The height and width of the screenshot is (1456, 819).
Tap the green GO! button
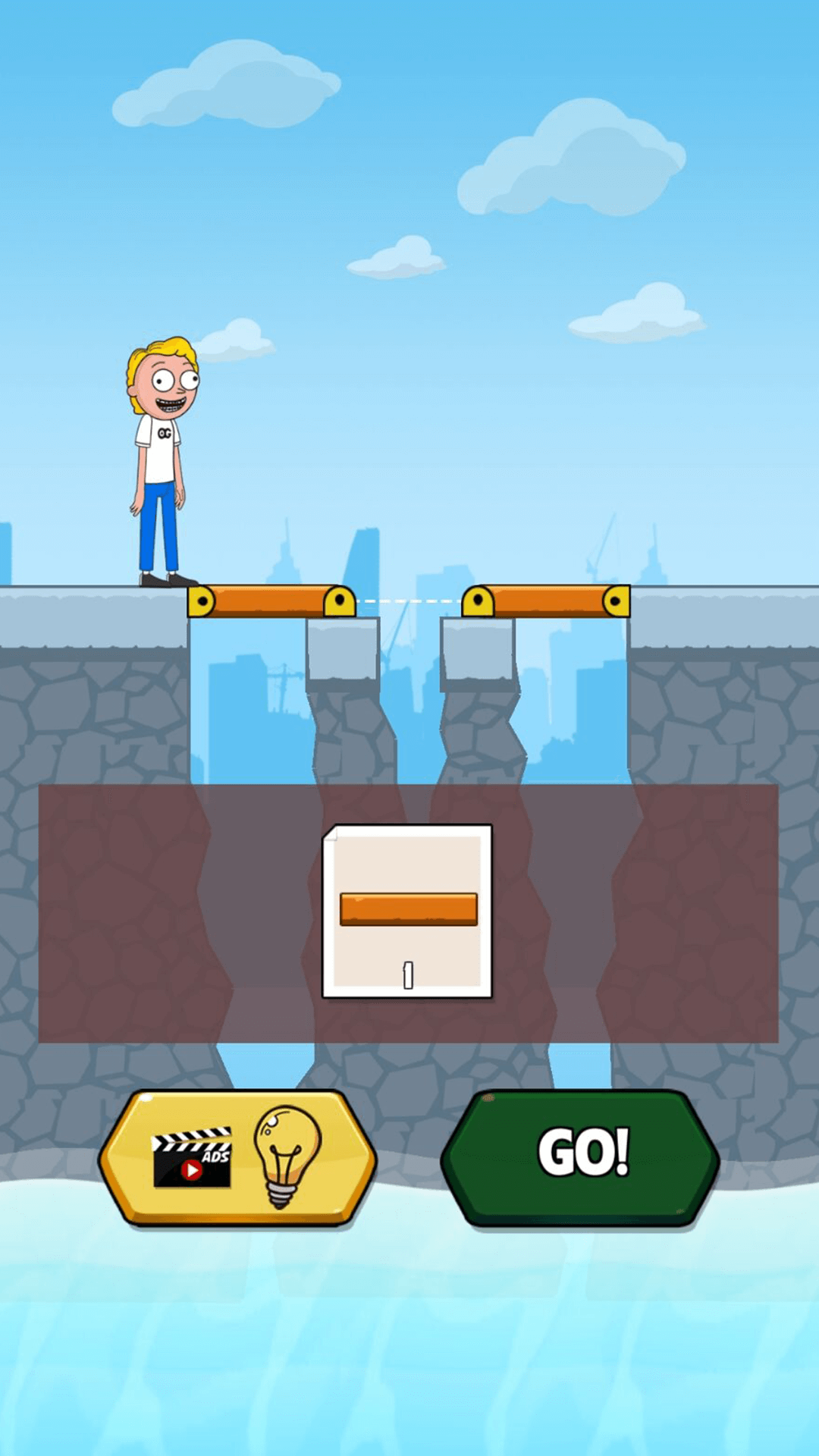tap(580, 1156)
